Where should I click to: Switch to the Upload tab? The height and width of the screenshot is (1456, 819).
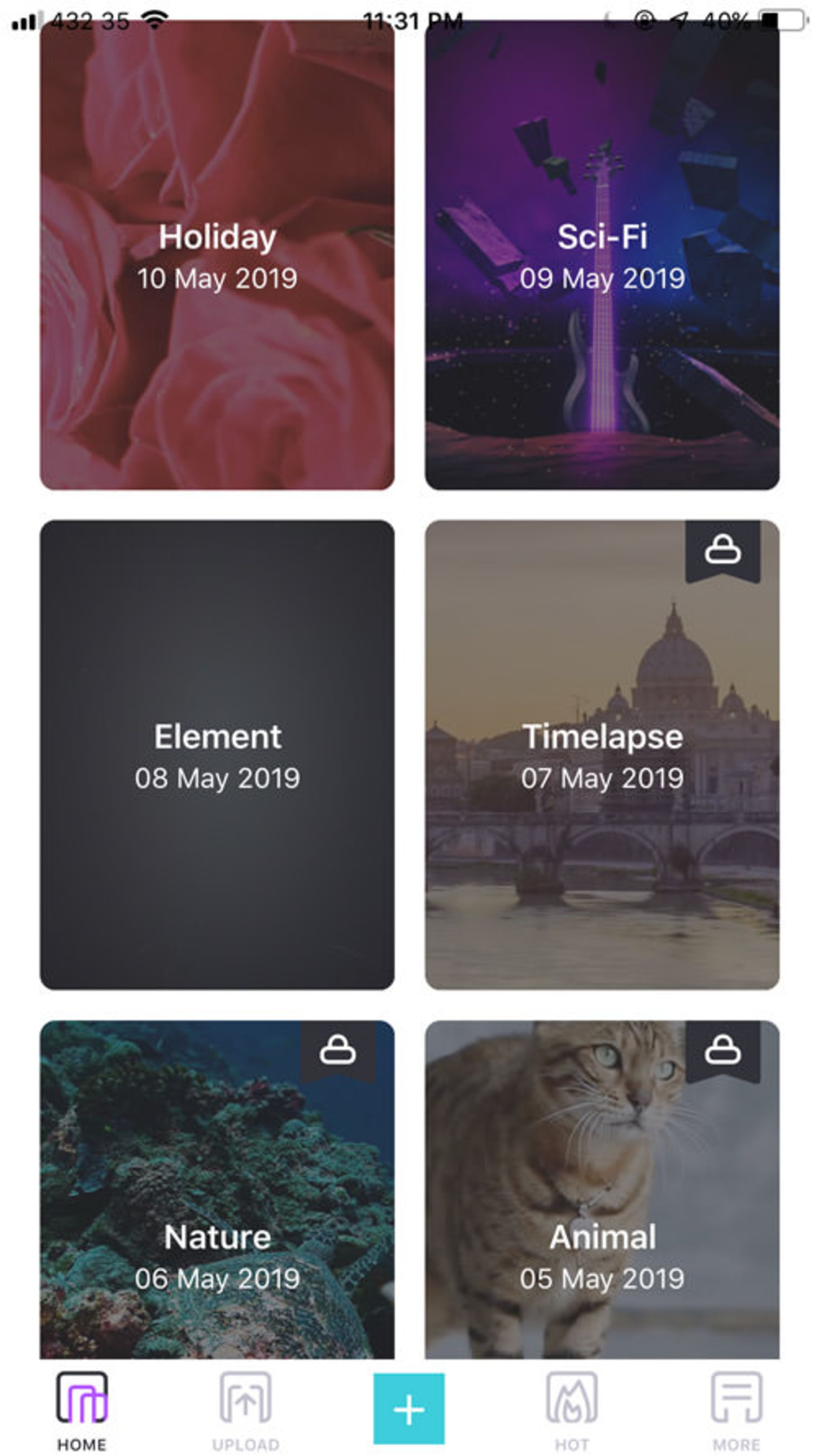tap(245, 1411)
